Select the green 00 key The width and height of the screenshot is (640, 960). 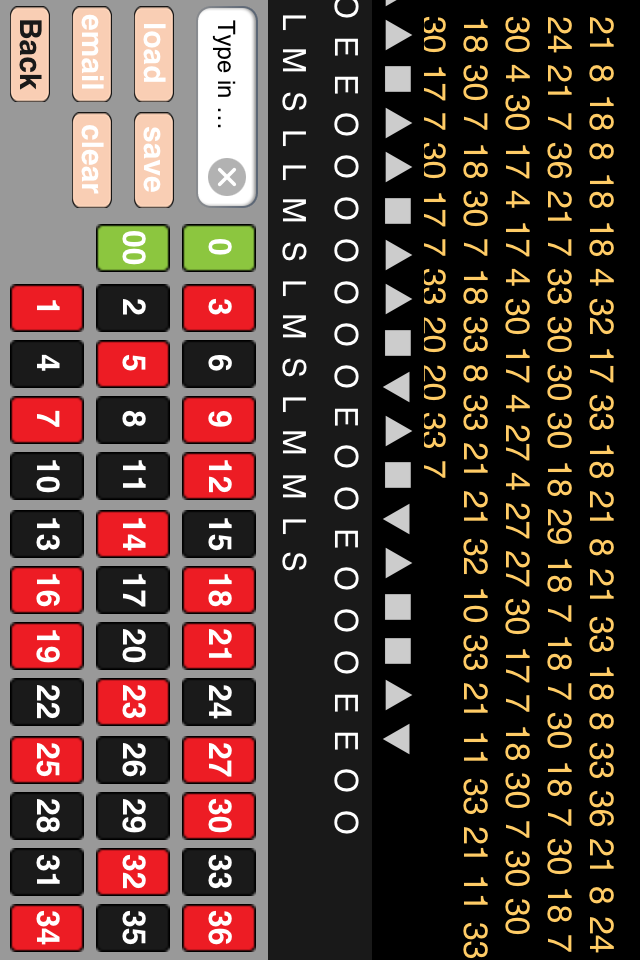click(x=133, y=248)
